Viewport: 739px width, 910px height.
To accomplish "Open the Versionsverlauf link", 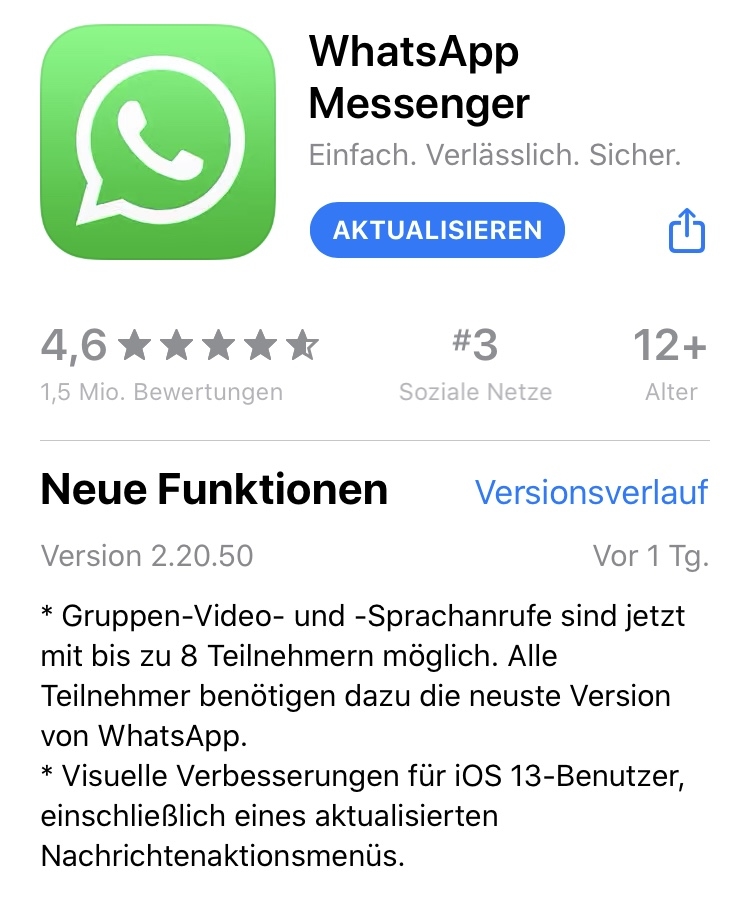I will 591,492.
